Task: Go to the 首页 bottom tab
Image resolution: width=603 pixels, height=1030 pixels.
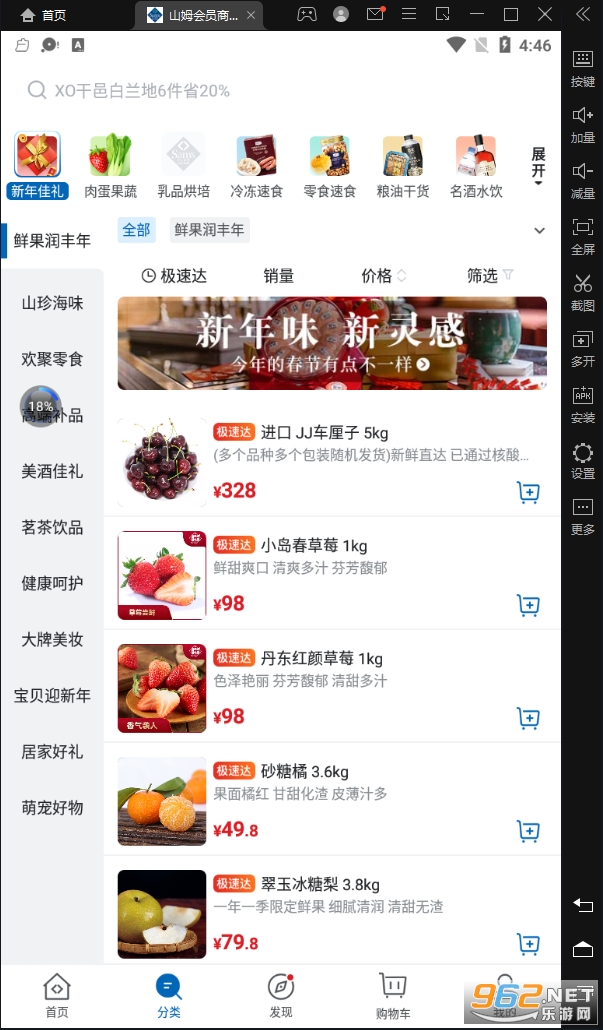Action: tap(56, 996)
